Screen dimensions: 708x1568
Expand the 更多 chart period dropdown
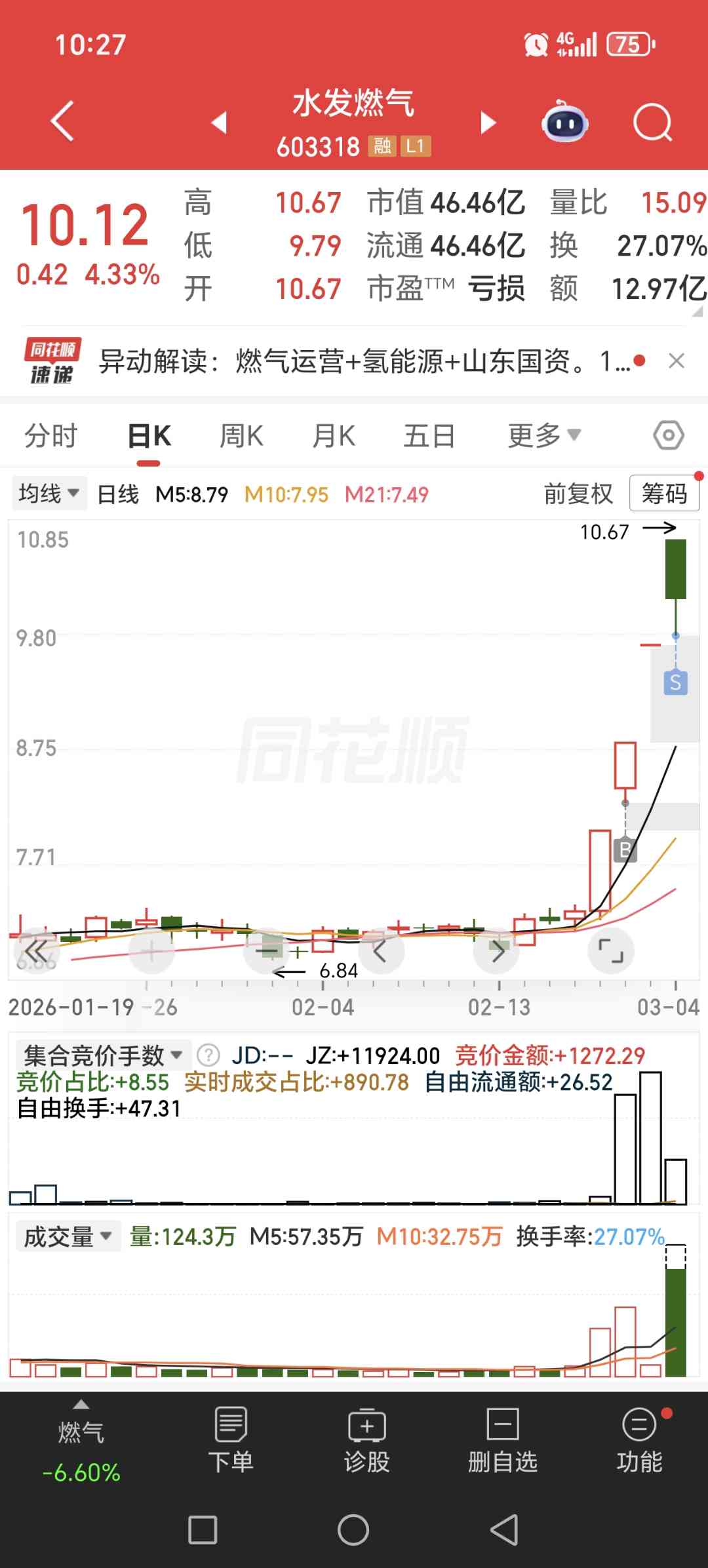click(544, 435)
